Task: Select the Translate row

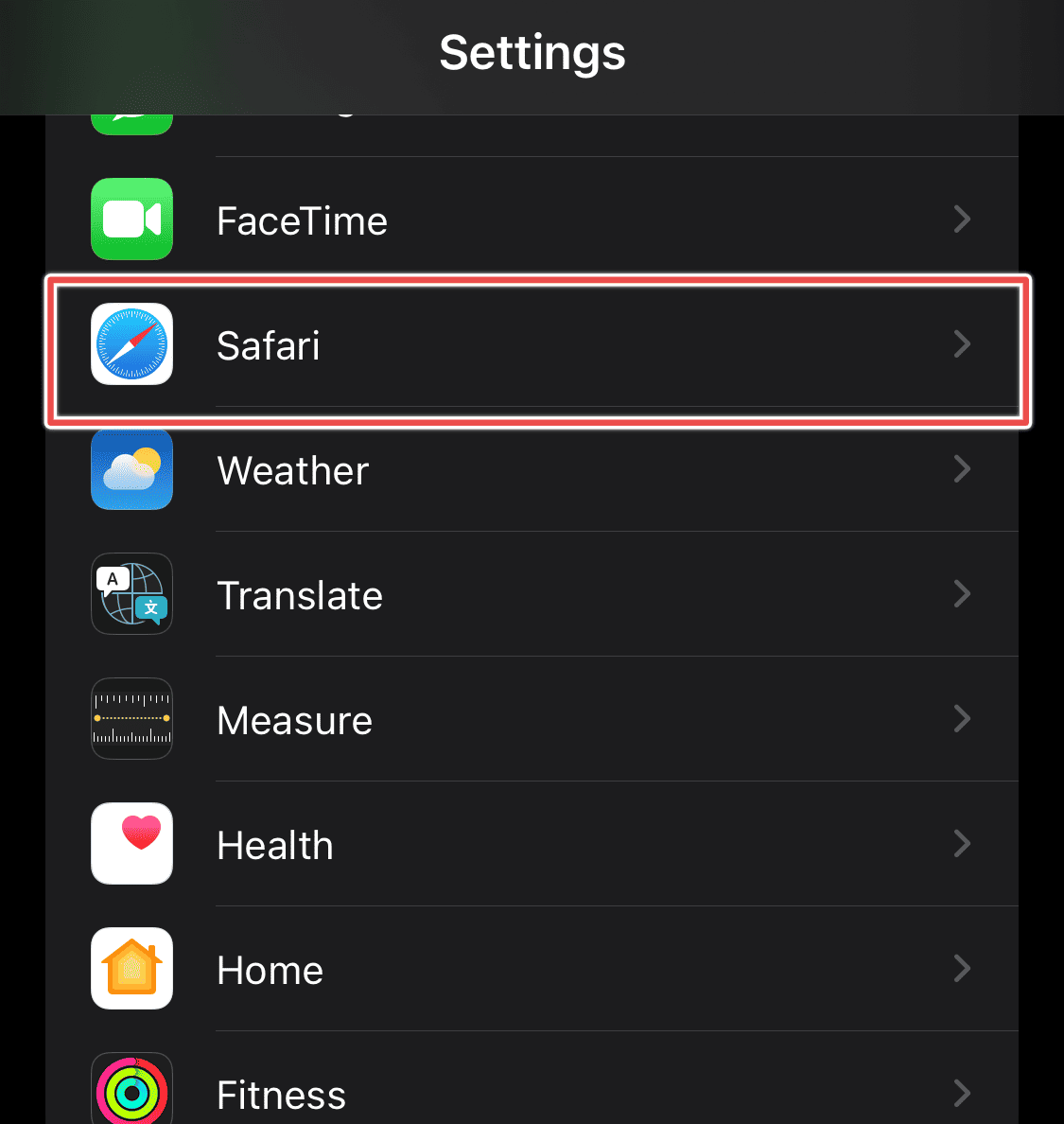Action: [530, 595]
